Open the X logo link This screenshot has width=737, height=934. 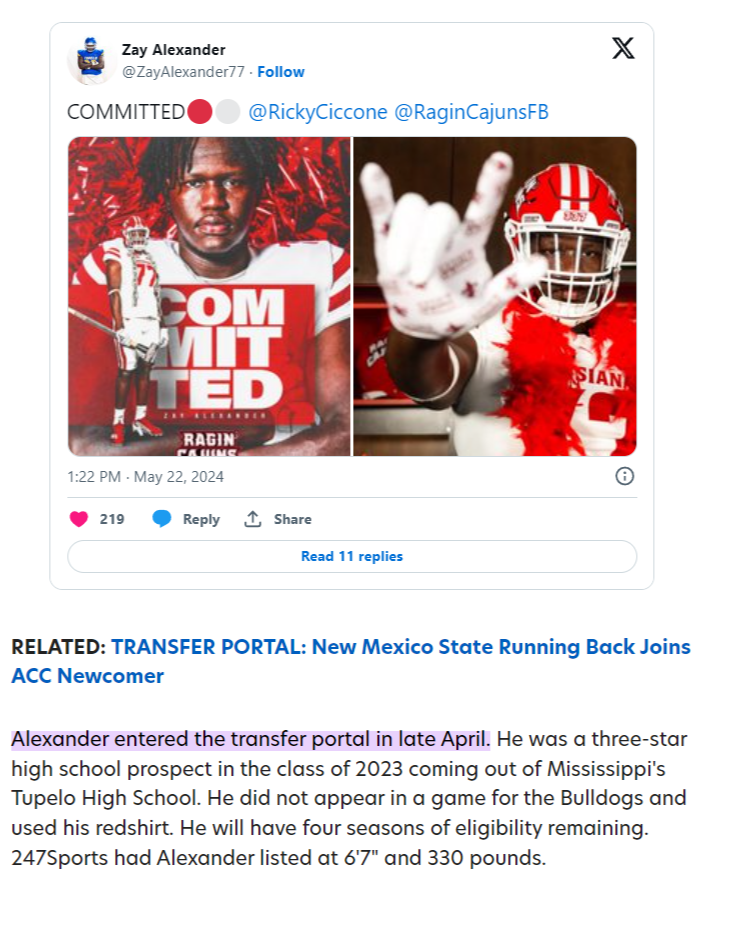coord(622,48)
